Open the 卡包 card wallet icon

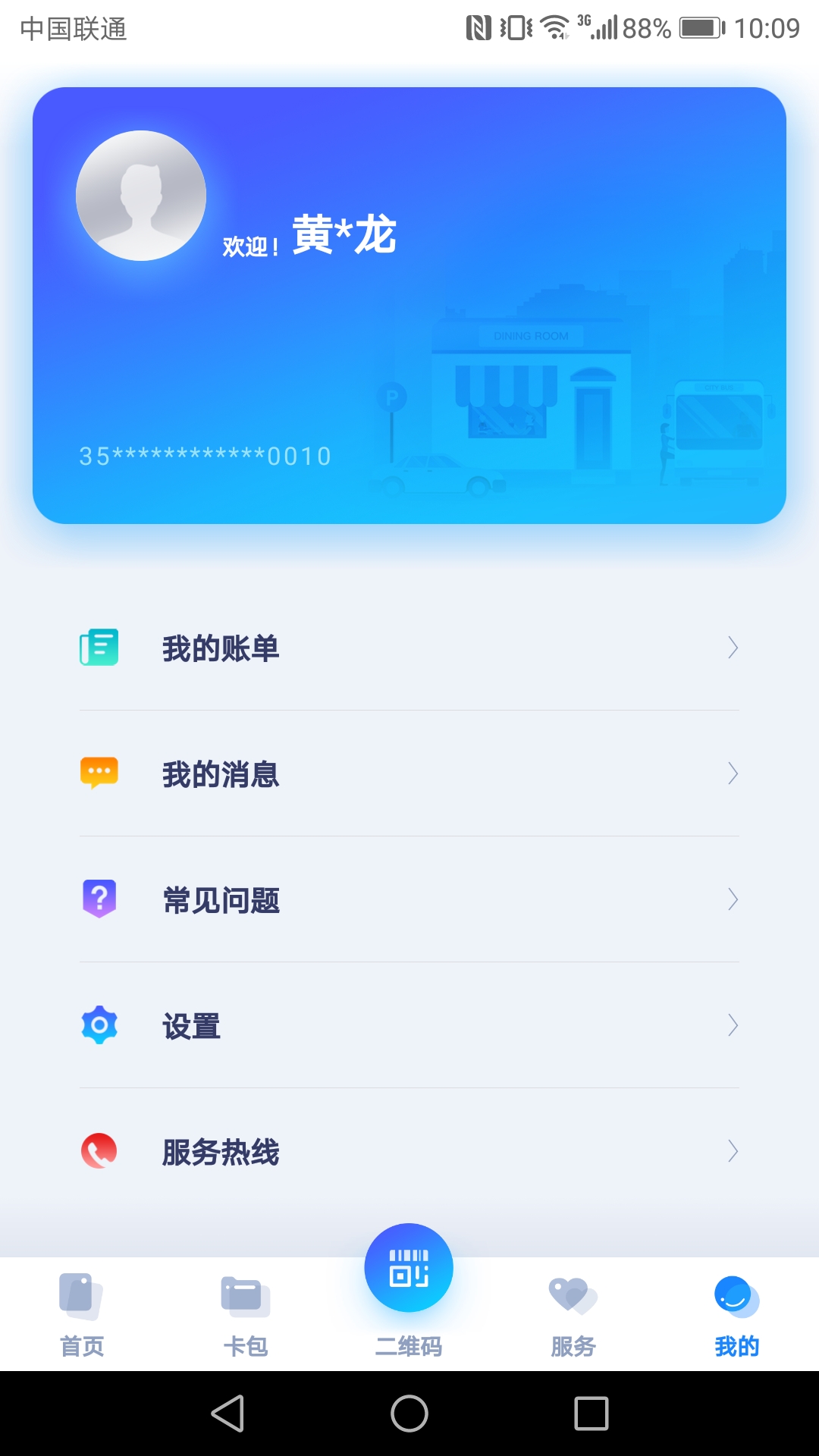click(244, 1297)
